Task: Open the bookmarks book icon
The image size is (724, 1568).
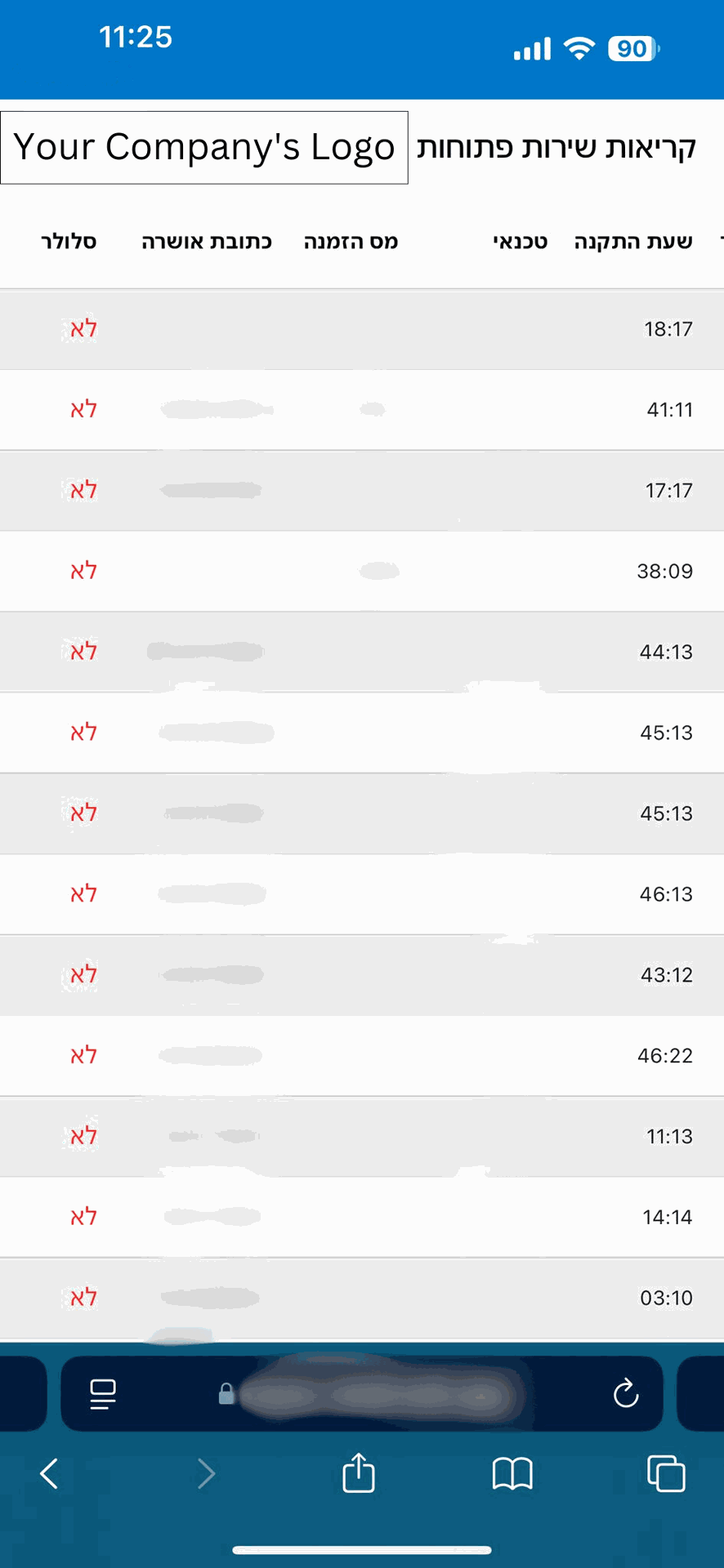Action: point(512,1473)
